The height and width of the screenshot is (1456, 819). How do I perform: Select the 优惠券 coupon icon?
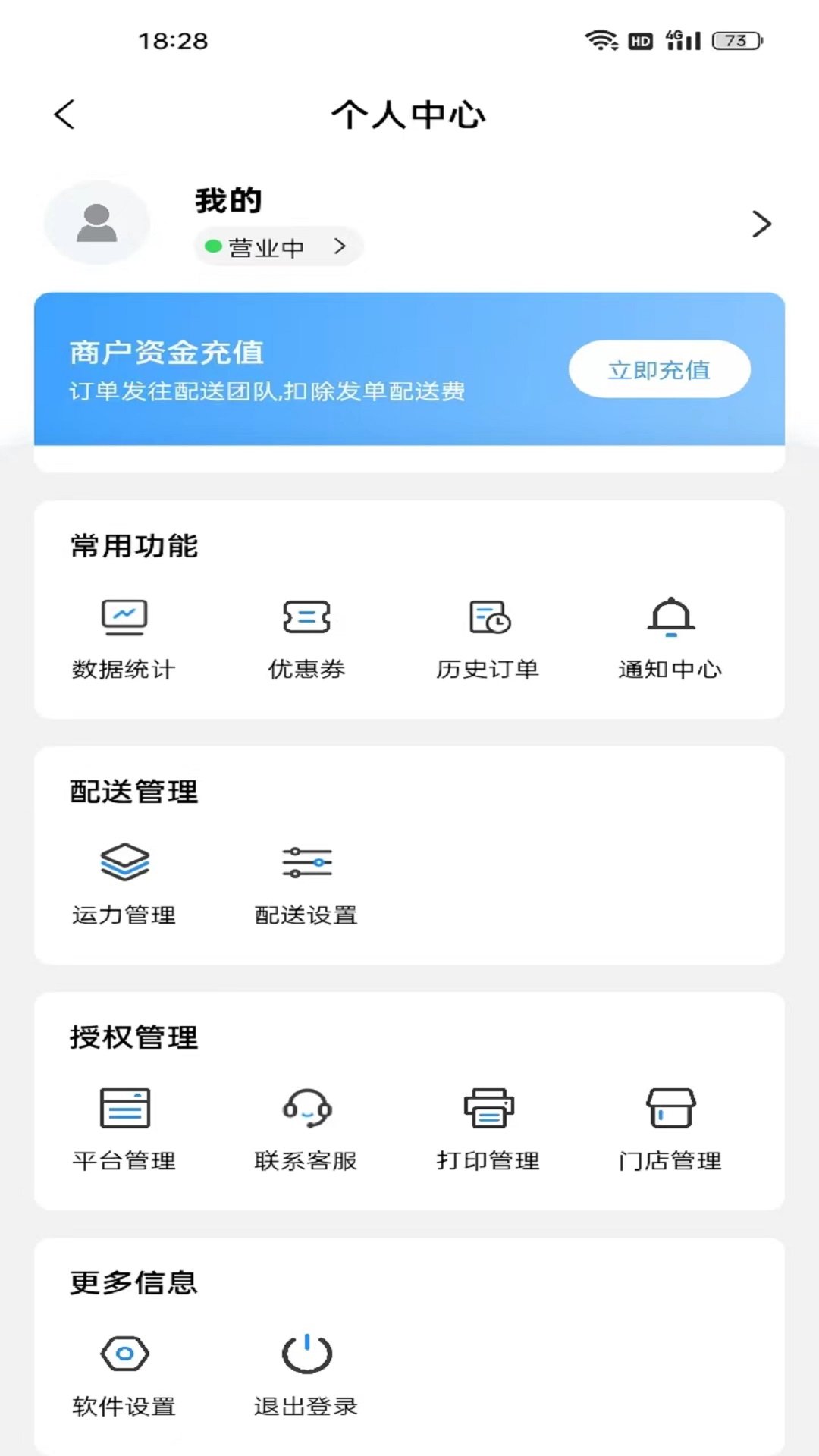(x=306, y=618)
